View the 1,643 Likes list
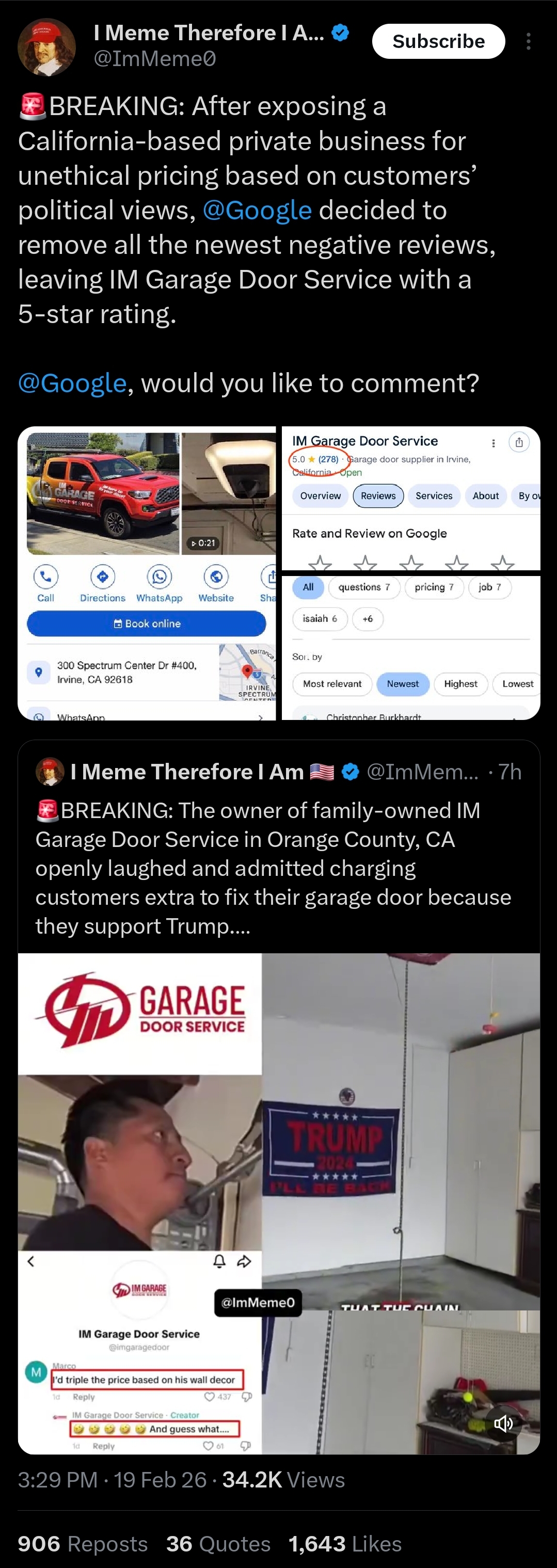The height and width of the screenshot is (1568, 557). pos(345,1544)
